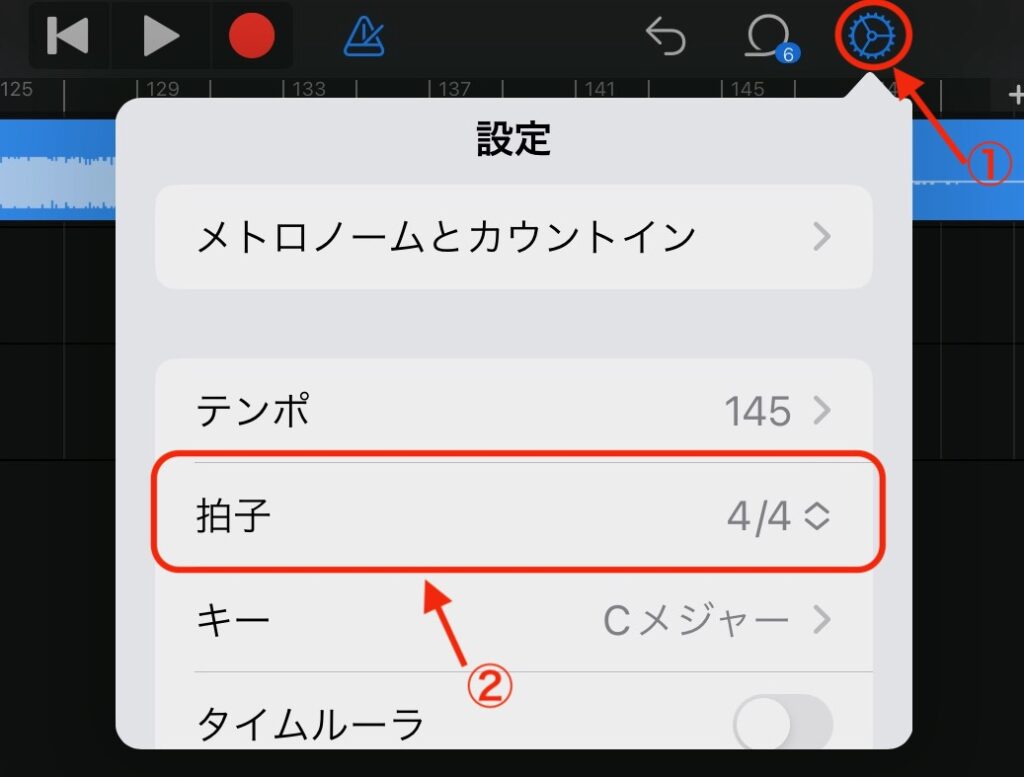Image resolution: width=1024 pixels, height=777 pixels.
Task: Enable the タイムルーラ switch
Action: tap(782, 719)
